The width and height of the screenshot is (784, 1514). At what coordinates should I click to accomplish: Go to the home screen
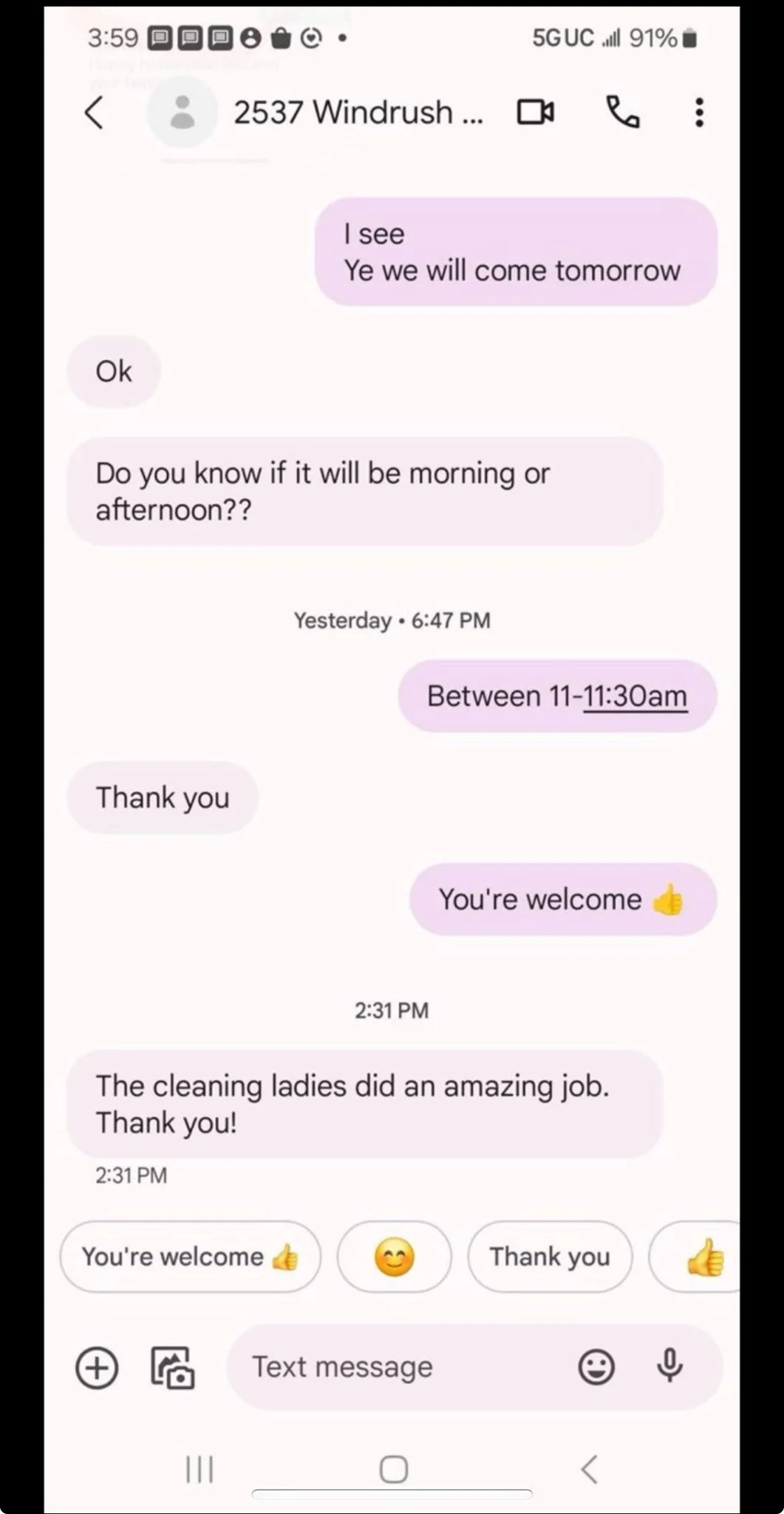pos(393,1469)
